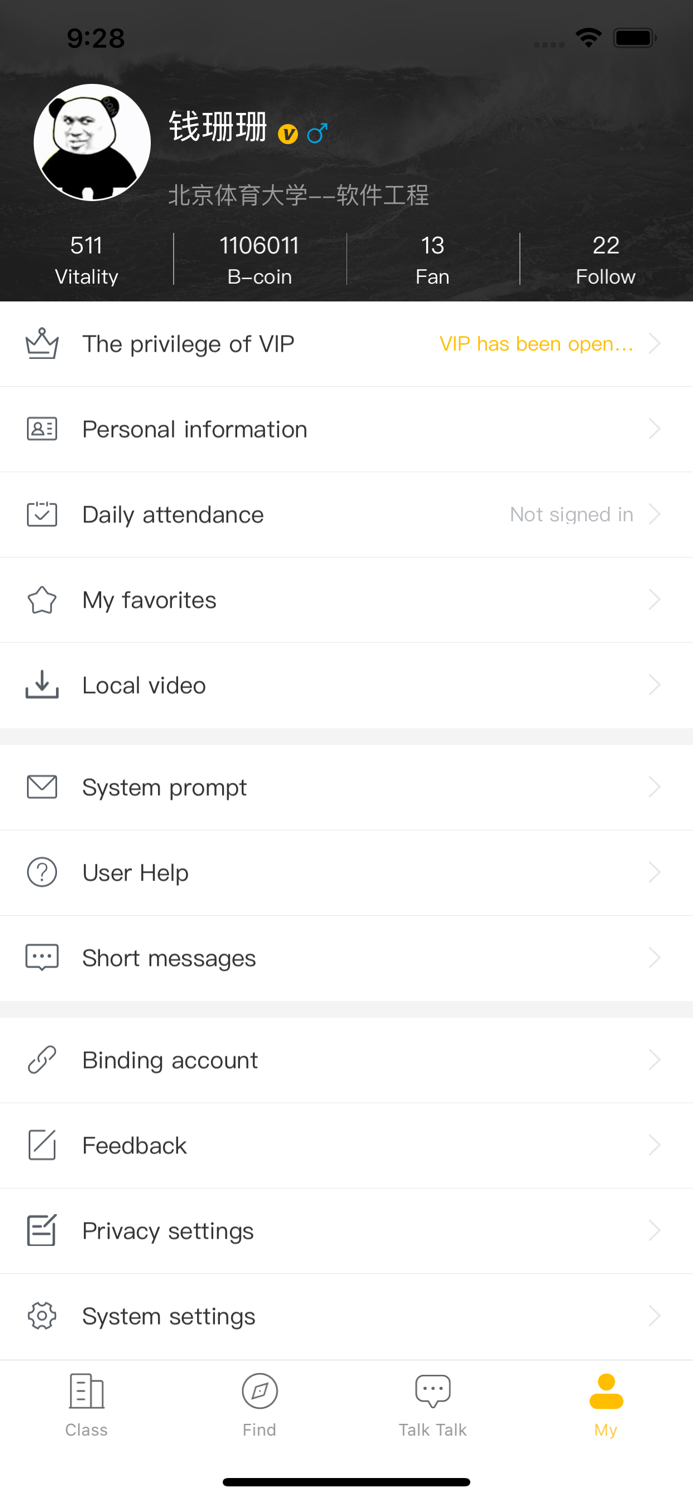Open Daily attendance to sign in

pyautogui.click(x=346, y=515)
